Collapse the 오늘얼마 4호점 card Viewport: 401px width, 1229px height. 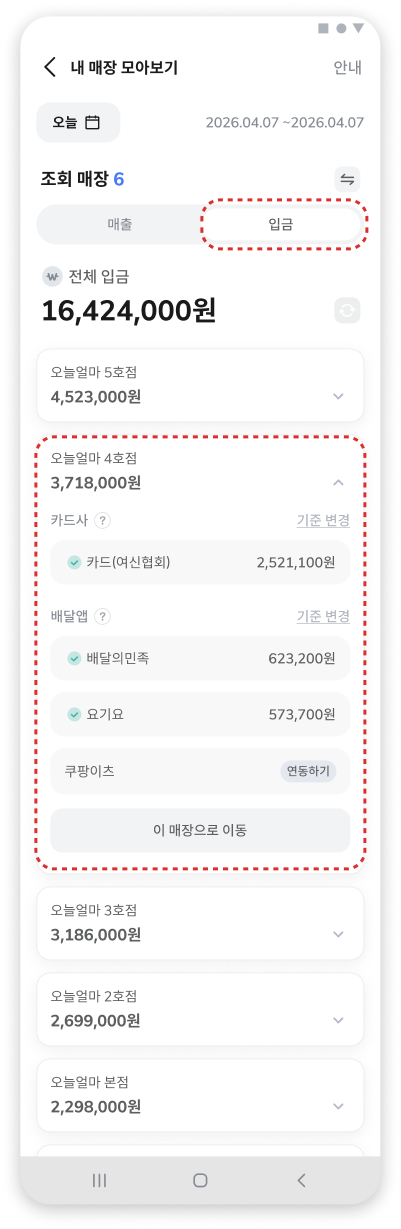point(338,482)
